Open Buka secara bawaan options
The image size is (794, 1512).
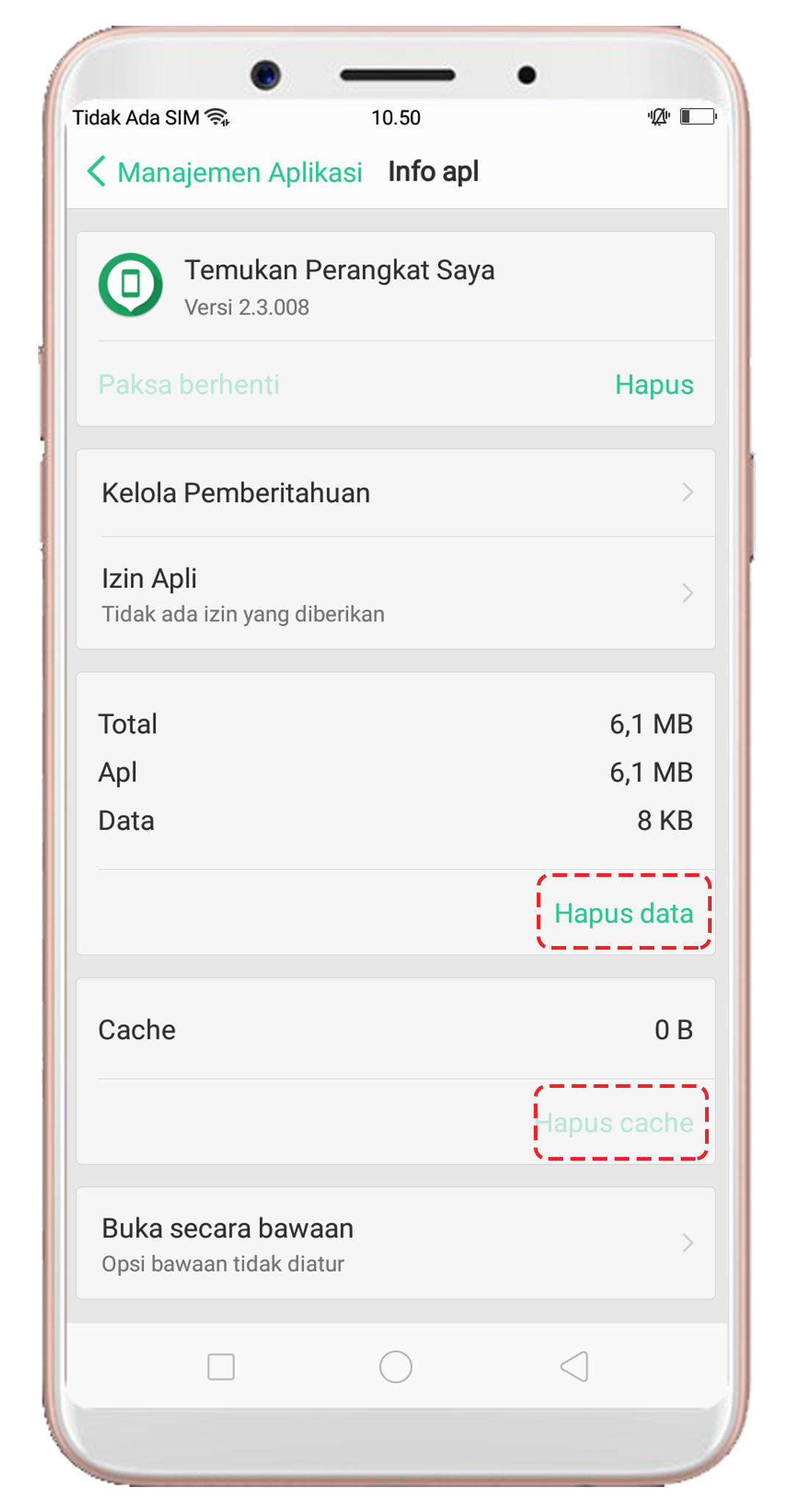click(396, 1244)
